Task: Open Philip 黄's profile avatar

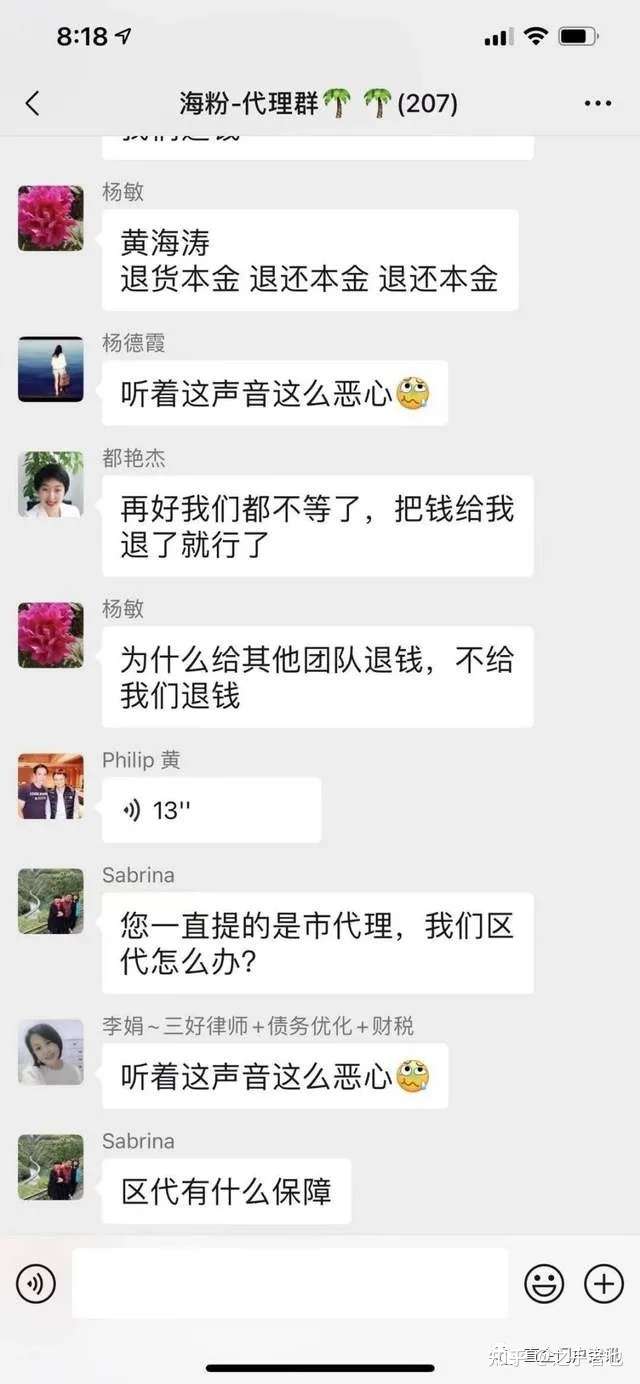Action: point(51,786)
